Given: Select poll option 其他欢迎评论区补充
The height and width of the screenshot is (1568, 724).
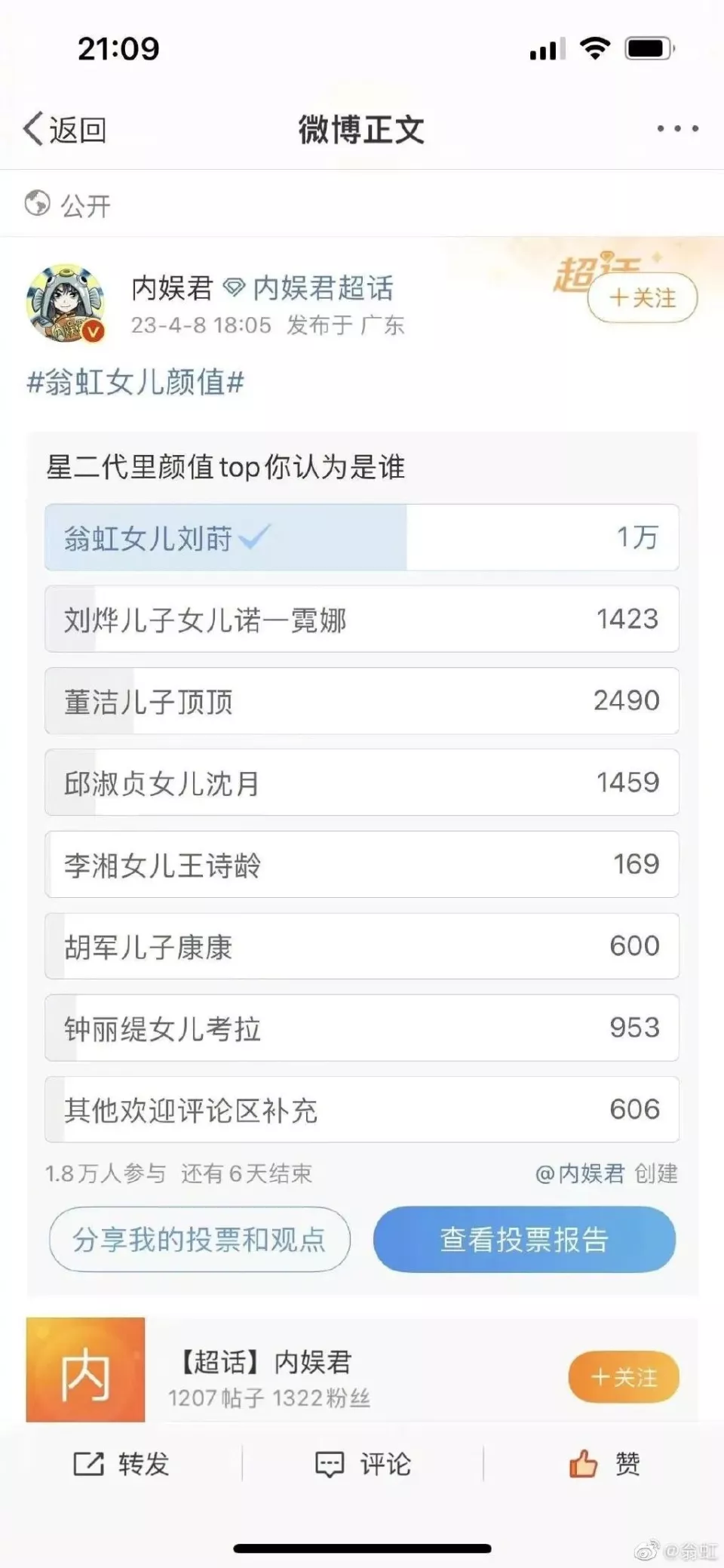Looking at the screenshot, I should coord(362,1110).
